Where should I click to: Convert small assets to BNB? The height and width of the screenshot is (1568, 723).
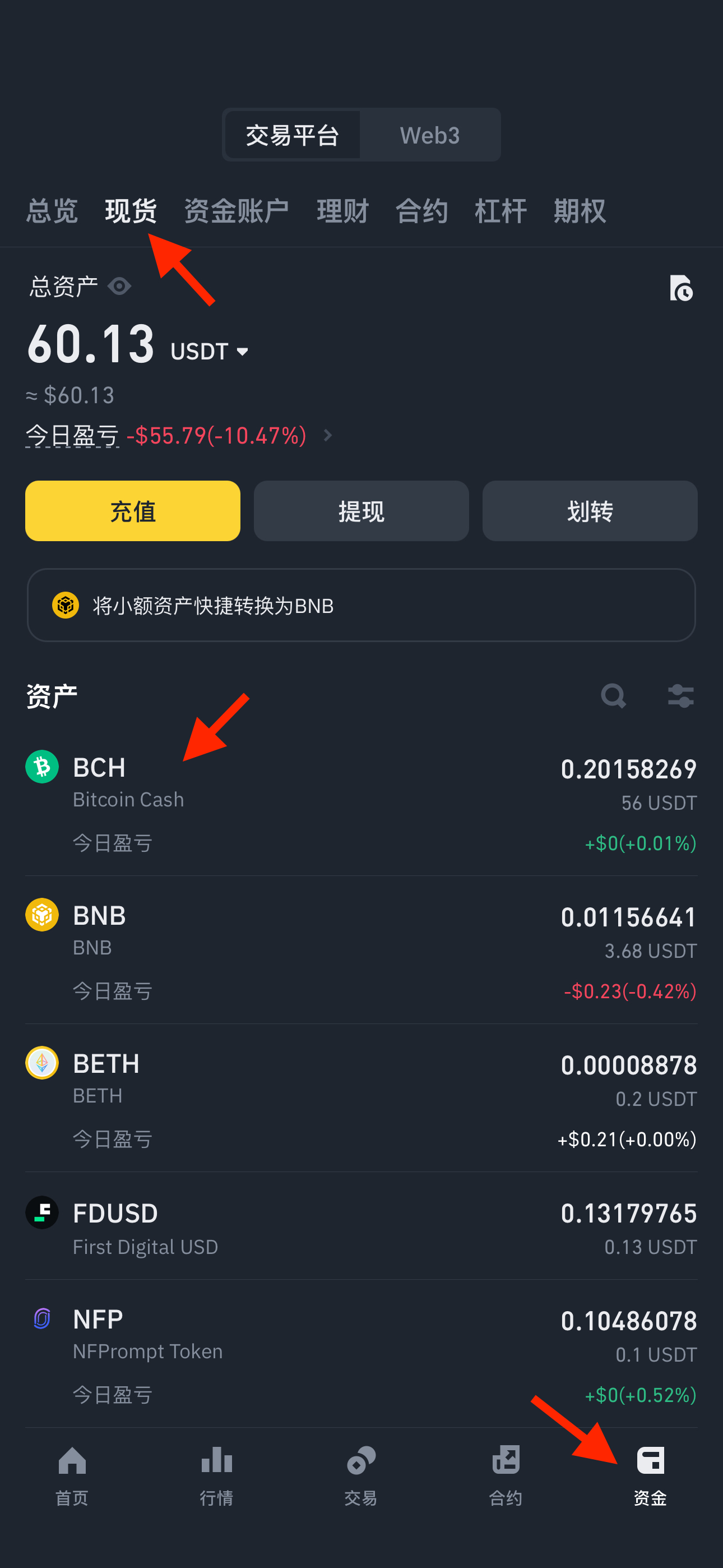click(361, 606)
